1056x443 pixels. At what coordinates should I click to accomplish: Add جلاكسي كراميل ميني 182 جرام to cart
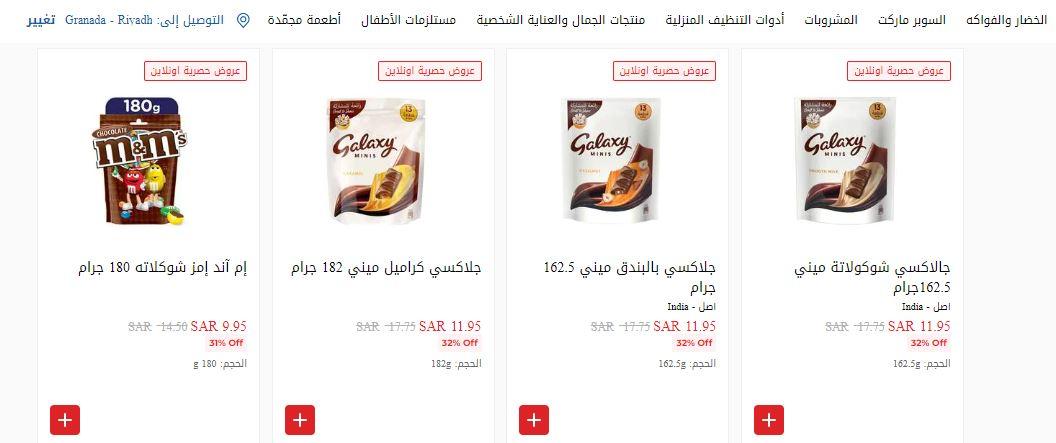(298, 421)
